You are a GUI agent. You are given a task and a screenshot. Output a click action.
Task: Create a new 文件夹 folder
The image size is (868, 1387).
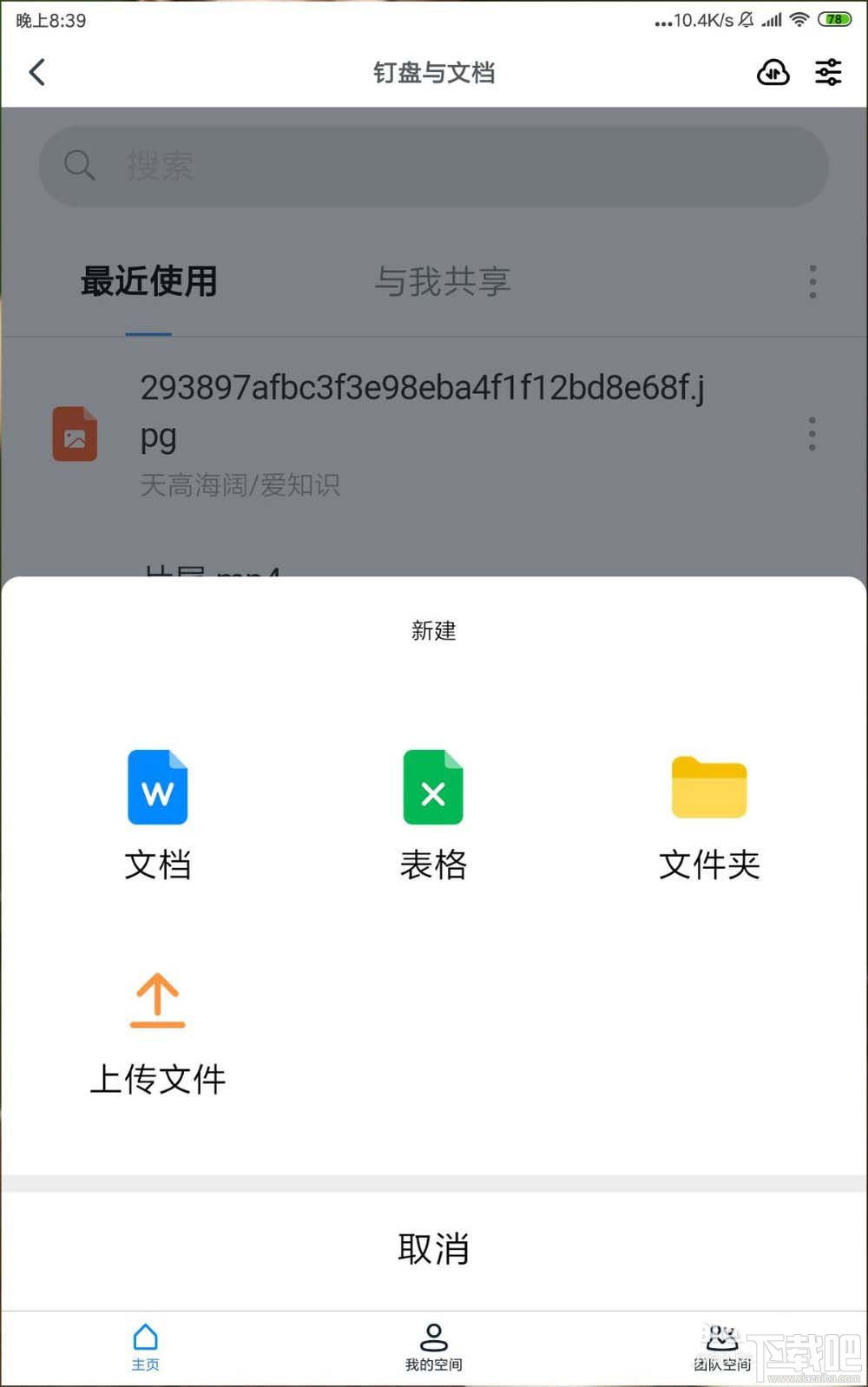(x=708, y=814)
